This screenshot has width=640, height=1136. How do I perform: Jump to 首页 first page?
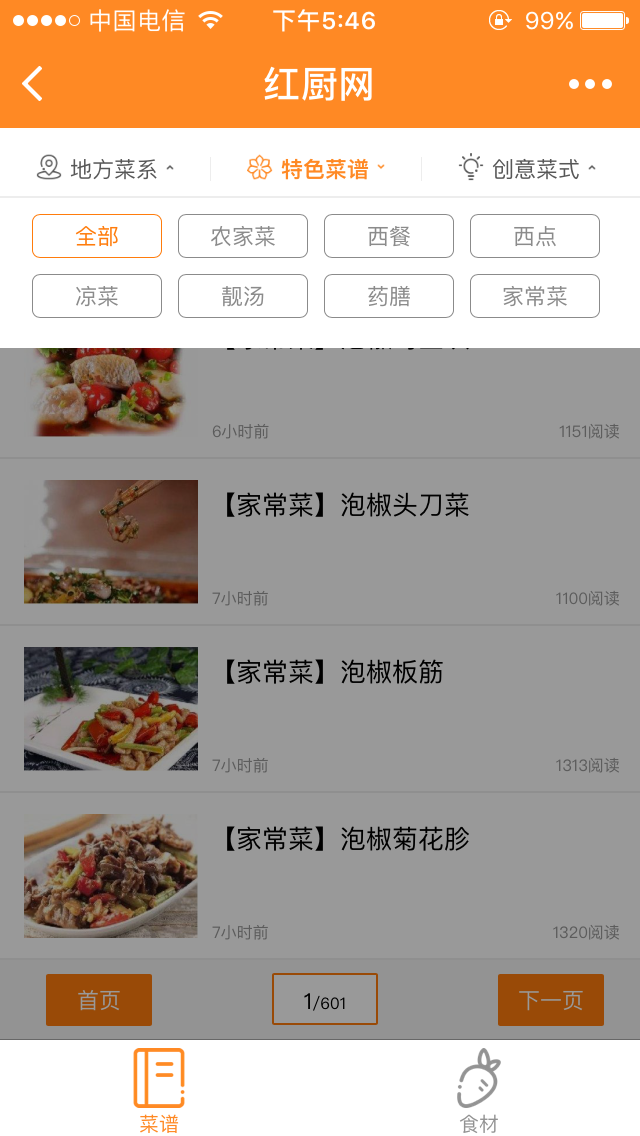[99, 1000]
